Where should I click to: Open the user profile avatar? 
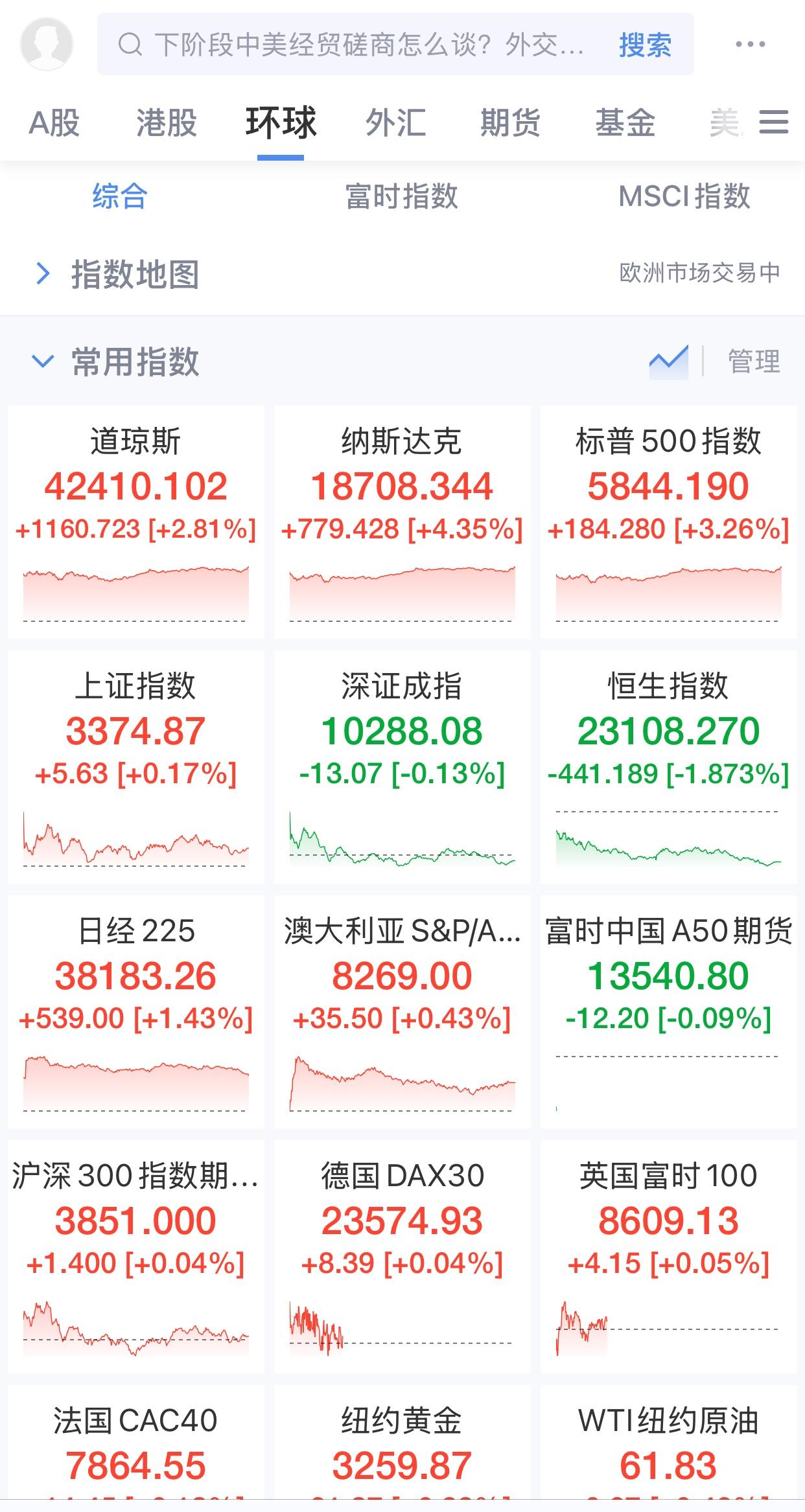pos(46,44)
